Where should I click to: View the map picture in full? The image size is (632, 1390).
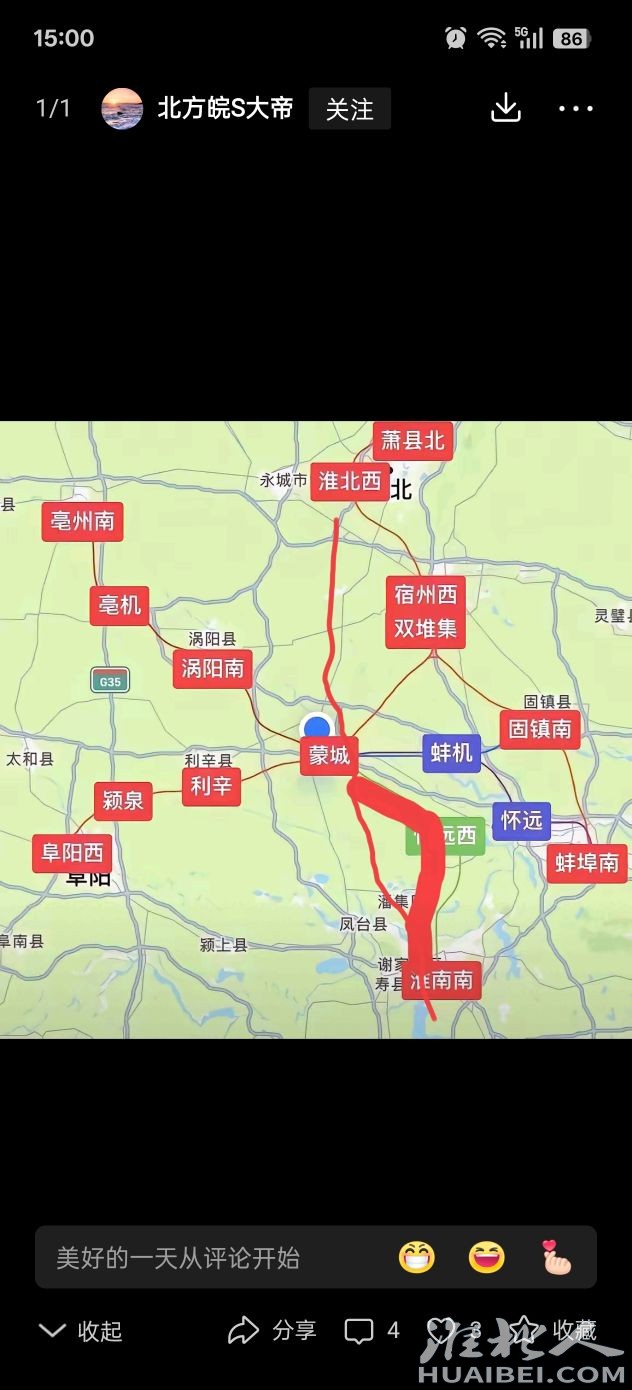(316, 729)
